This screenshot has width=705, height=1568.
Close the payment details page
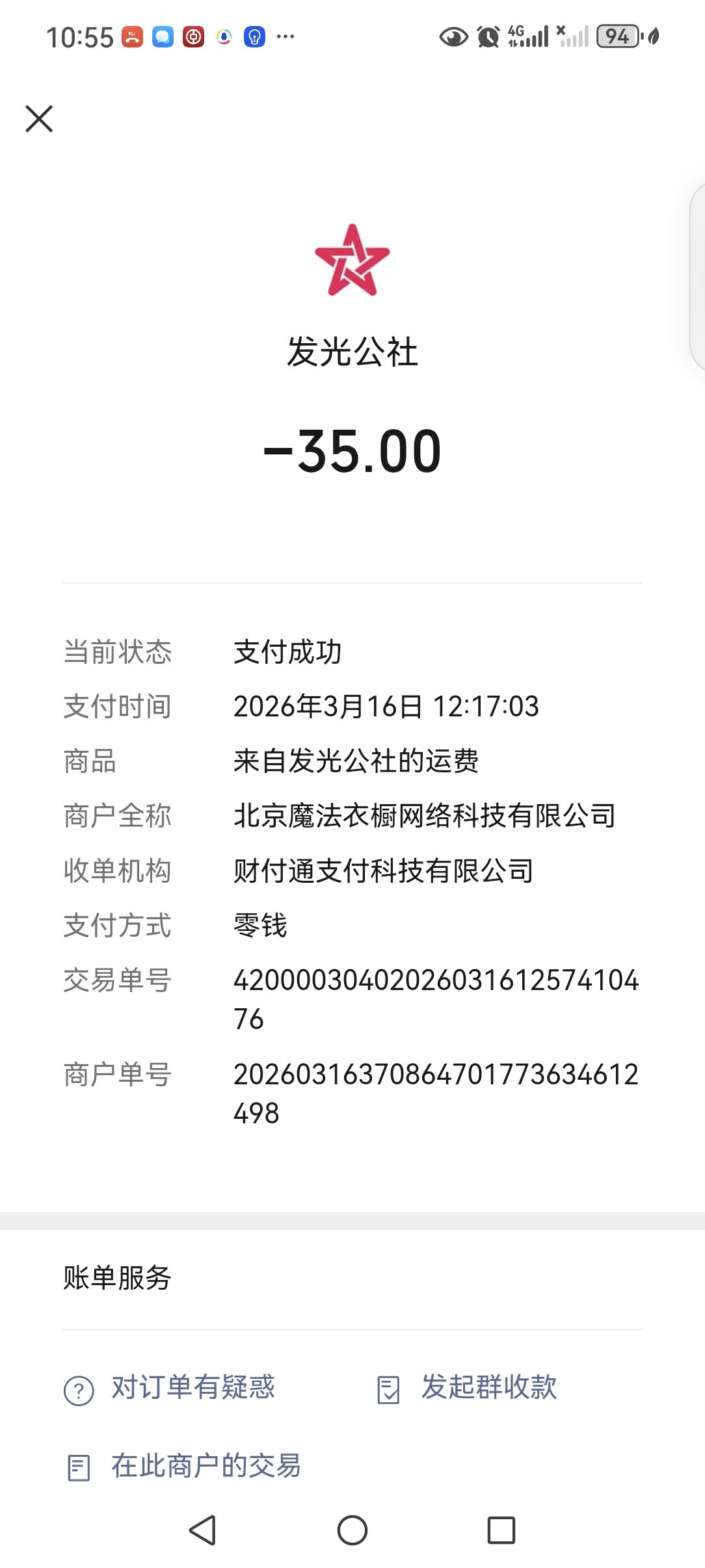(39, 119)
